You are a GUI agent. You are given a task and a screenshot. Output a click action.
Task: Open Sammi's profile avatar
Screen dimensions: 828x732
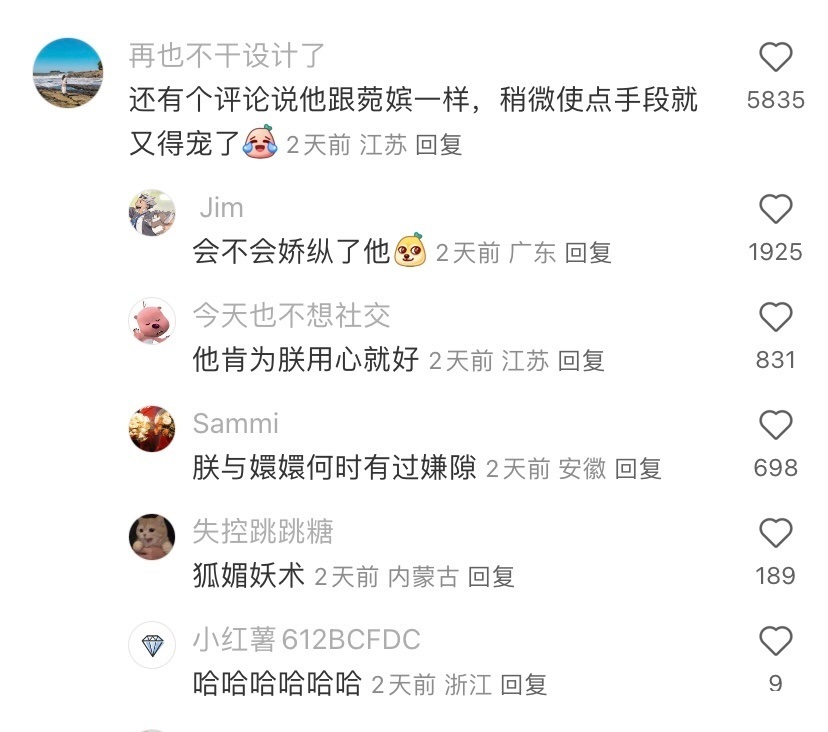(152, 428)
